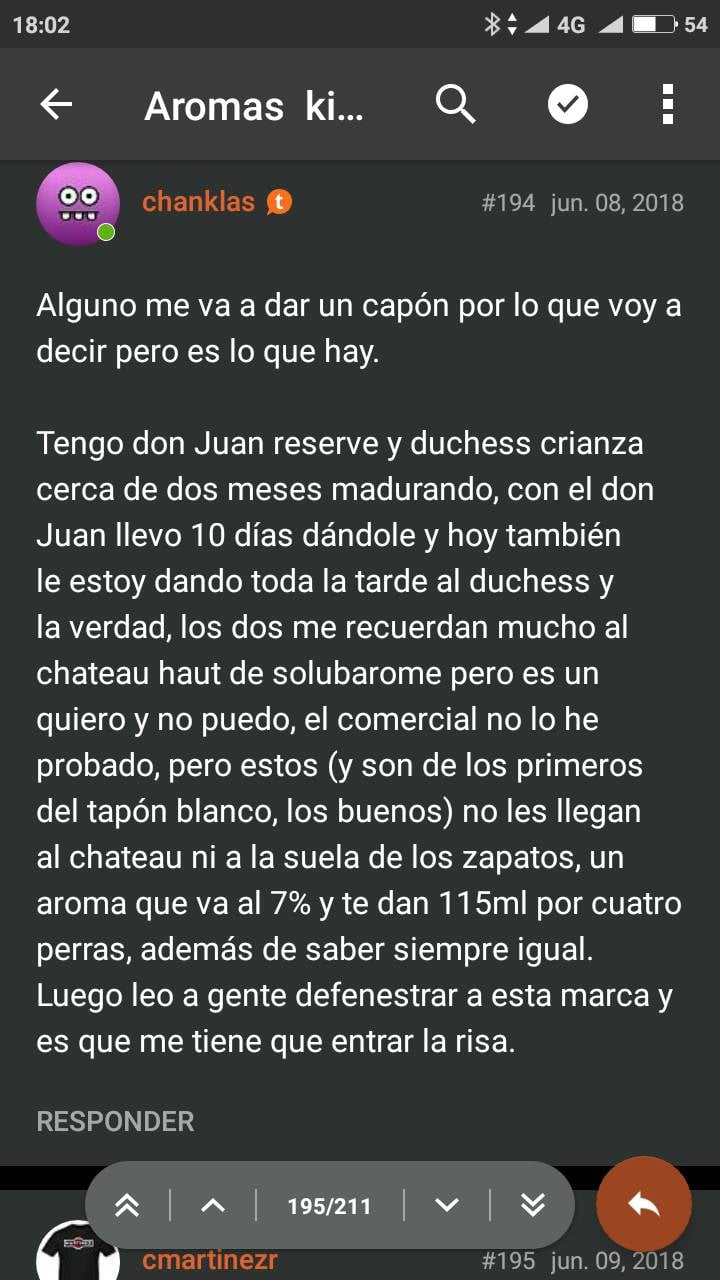Write a reply with the floating button
Image resolution: width=720 pixels, height=1280 pixels.
point(644,1206)
